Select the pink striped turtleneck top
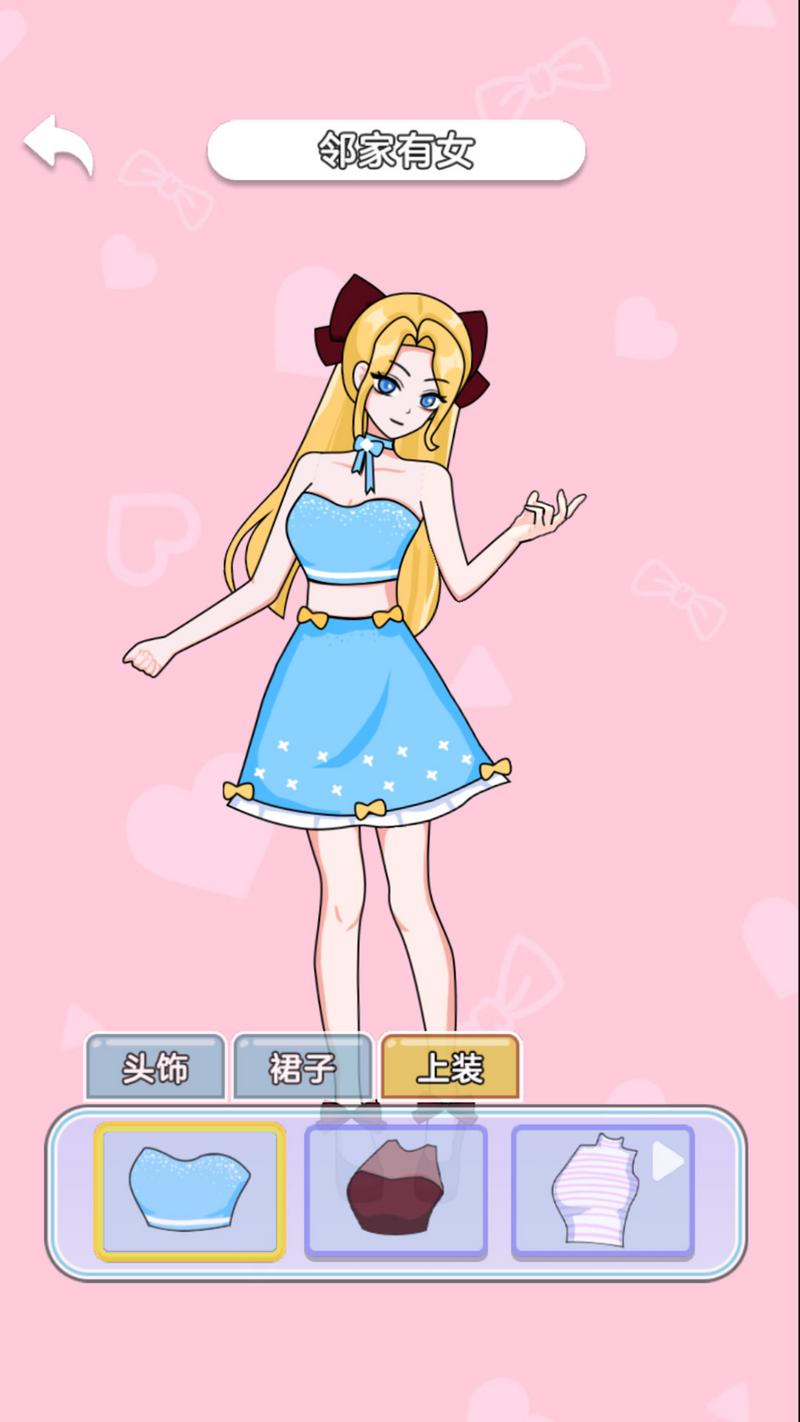800x1422 pixels. (x=596, y=1190)
